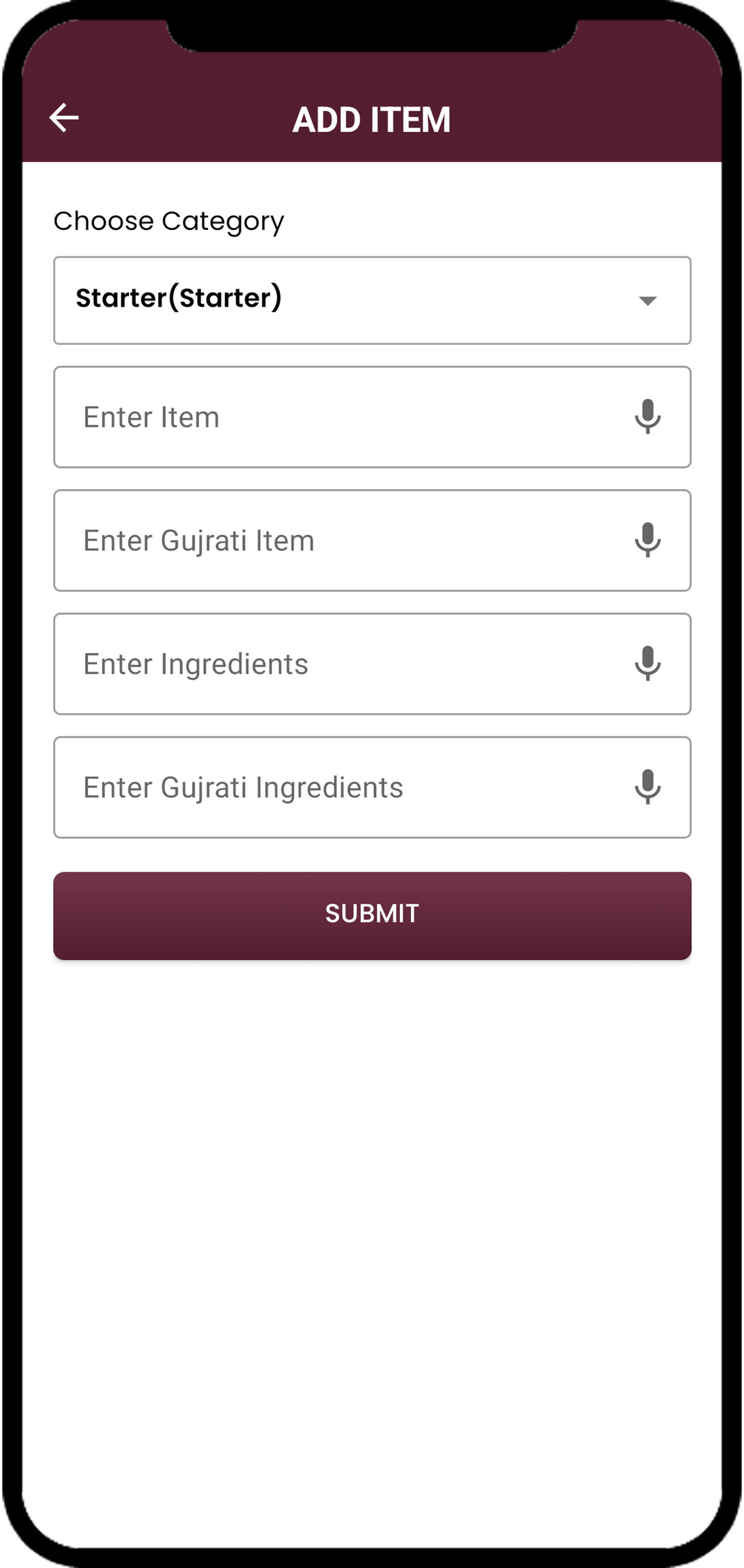744x1568 pixels.
Task: Focus the Enter Item text field
Action: click(x=341, y=417)
